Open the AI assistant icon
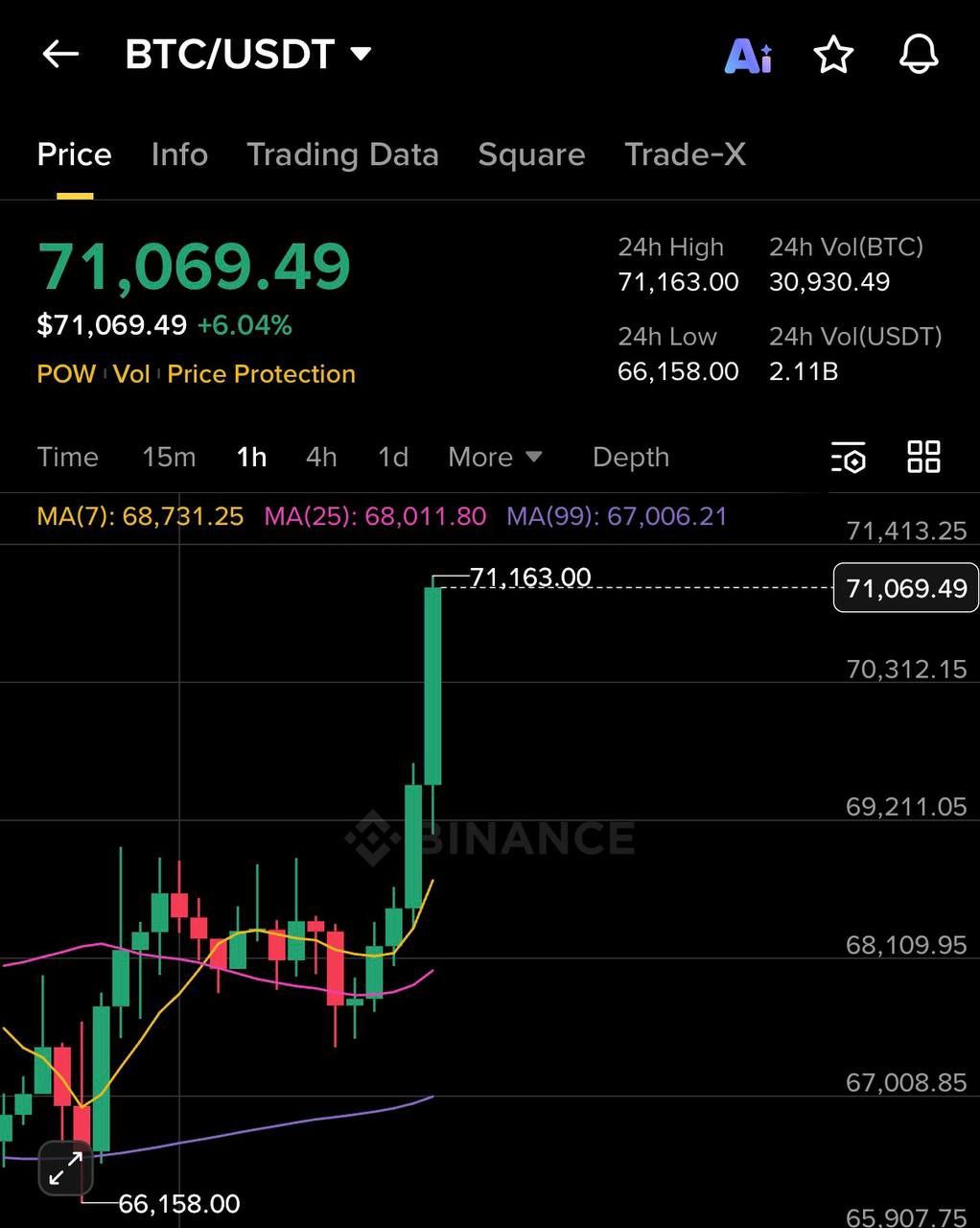980x1228 pixels. 748,56
